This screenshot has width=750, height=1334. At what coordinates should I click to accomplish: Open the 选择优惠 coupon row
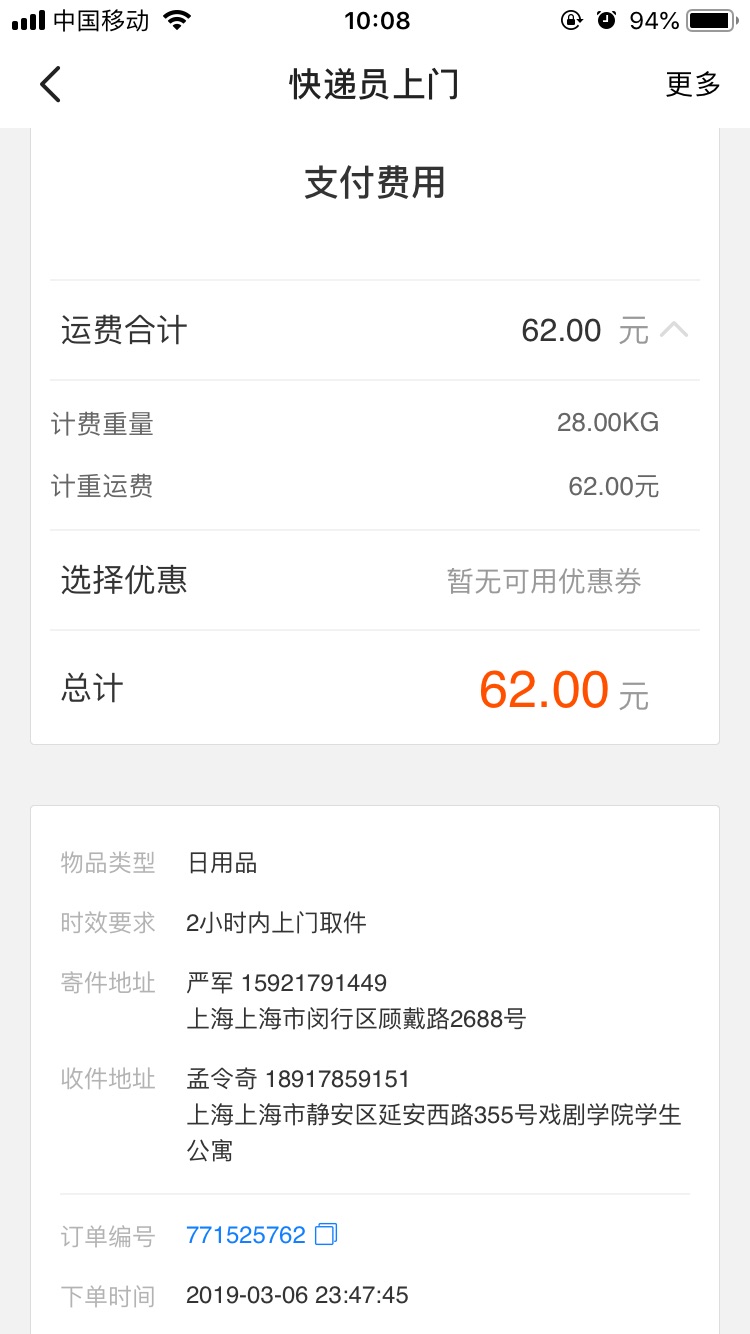pos(375,580)
